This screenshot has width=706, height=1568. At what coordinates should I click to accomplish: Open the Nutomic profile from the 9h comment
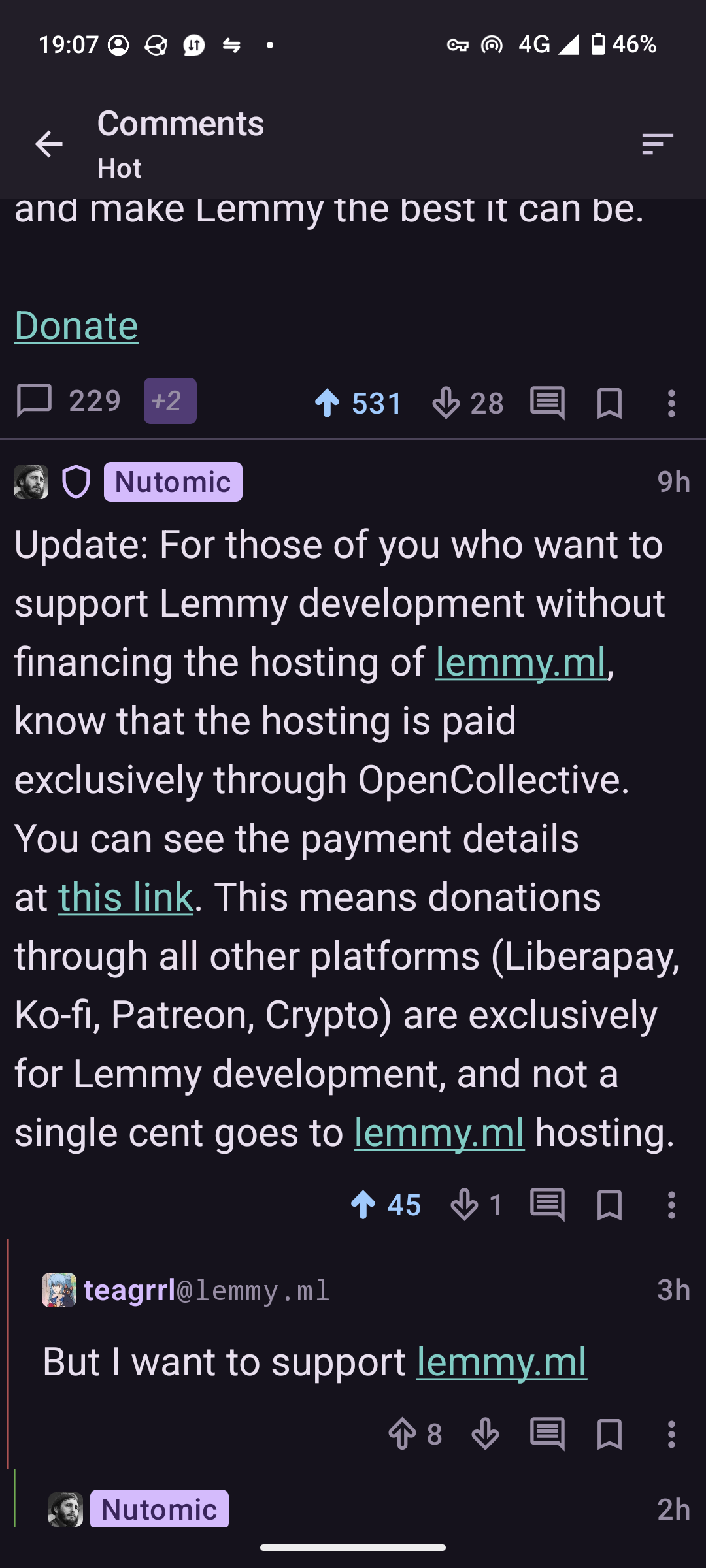click(x=173, y=482)
